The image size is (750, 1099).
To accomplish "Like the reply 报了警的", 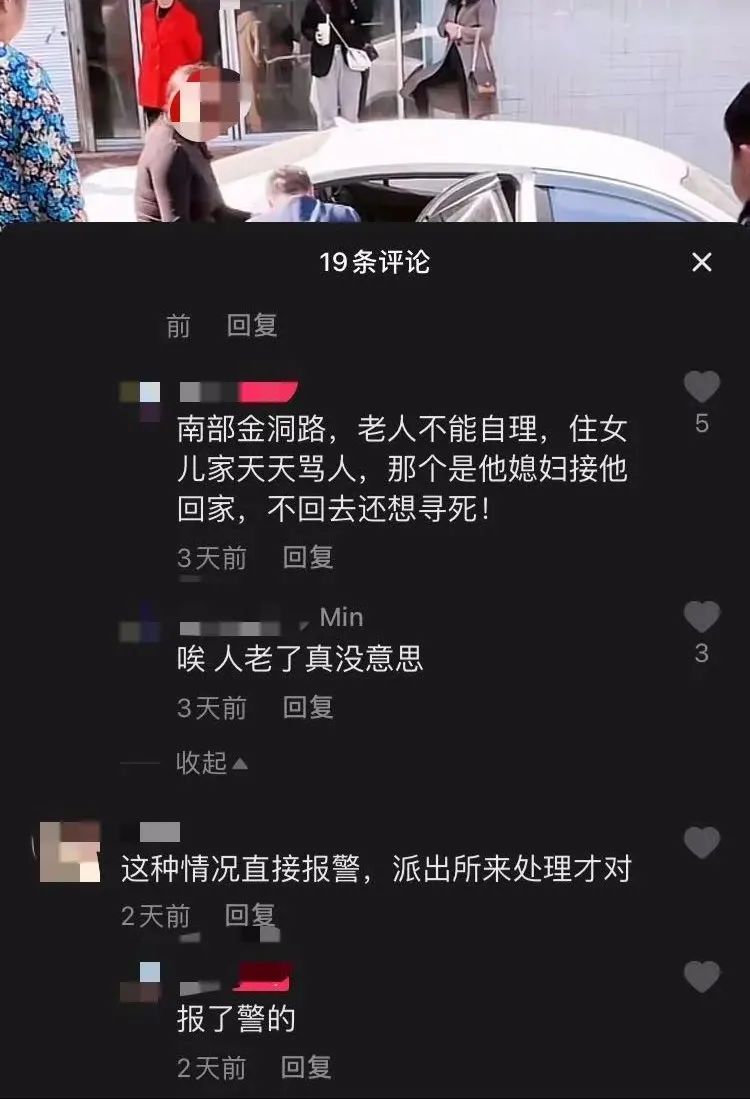I will pyautogui.click(x=701, y=977).
